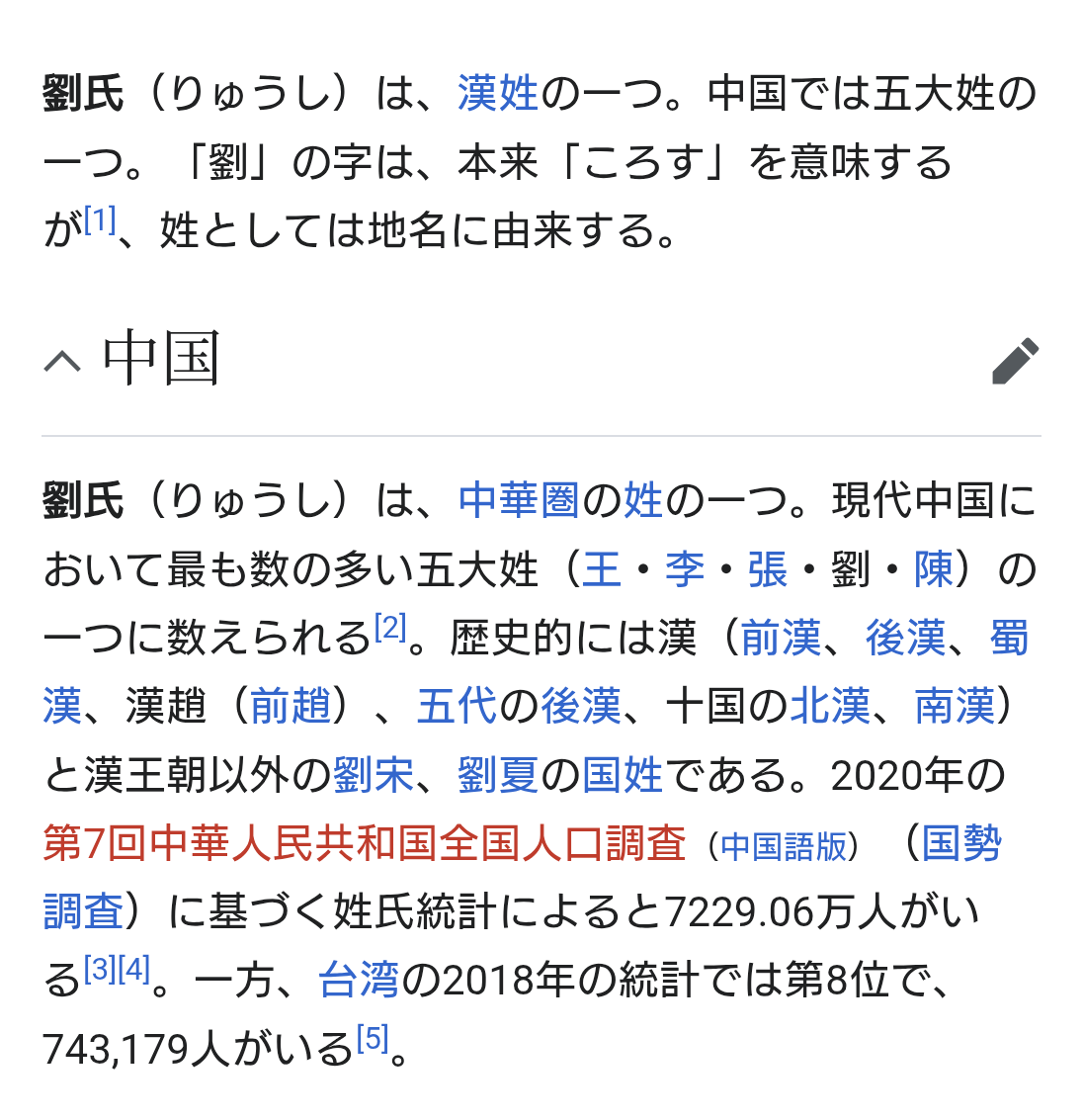This screenshot has width=1083, height=1120.
Task: Open the 王 surname link
Action: pyautogui.click(x=602, y=569)
